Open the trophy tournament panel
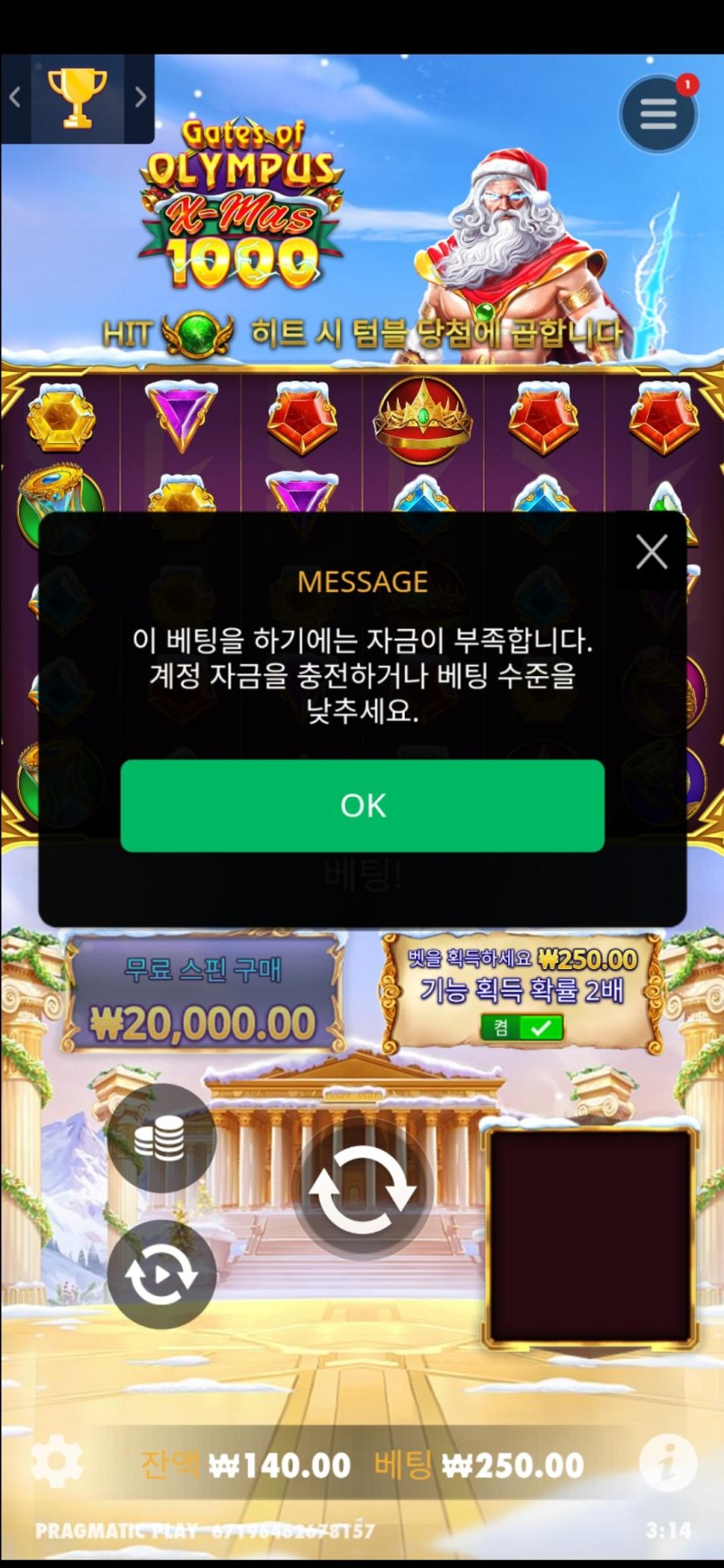 coord(77,97)
